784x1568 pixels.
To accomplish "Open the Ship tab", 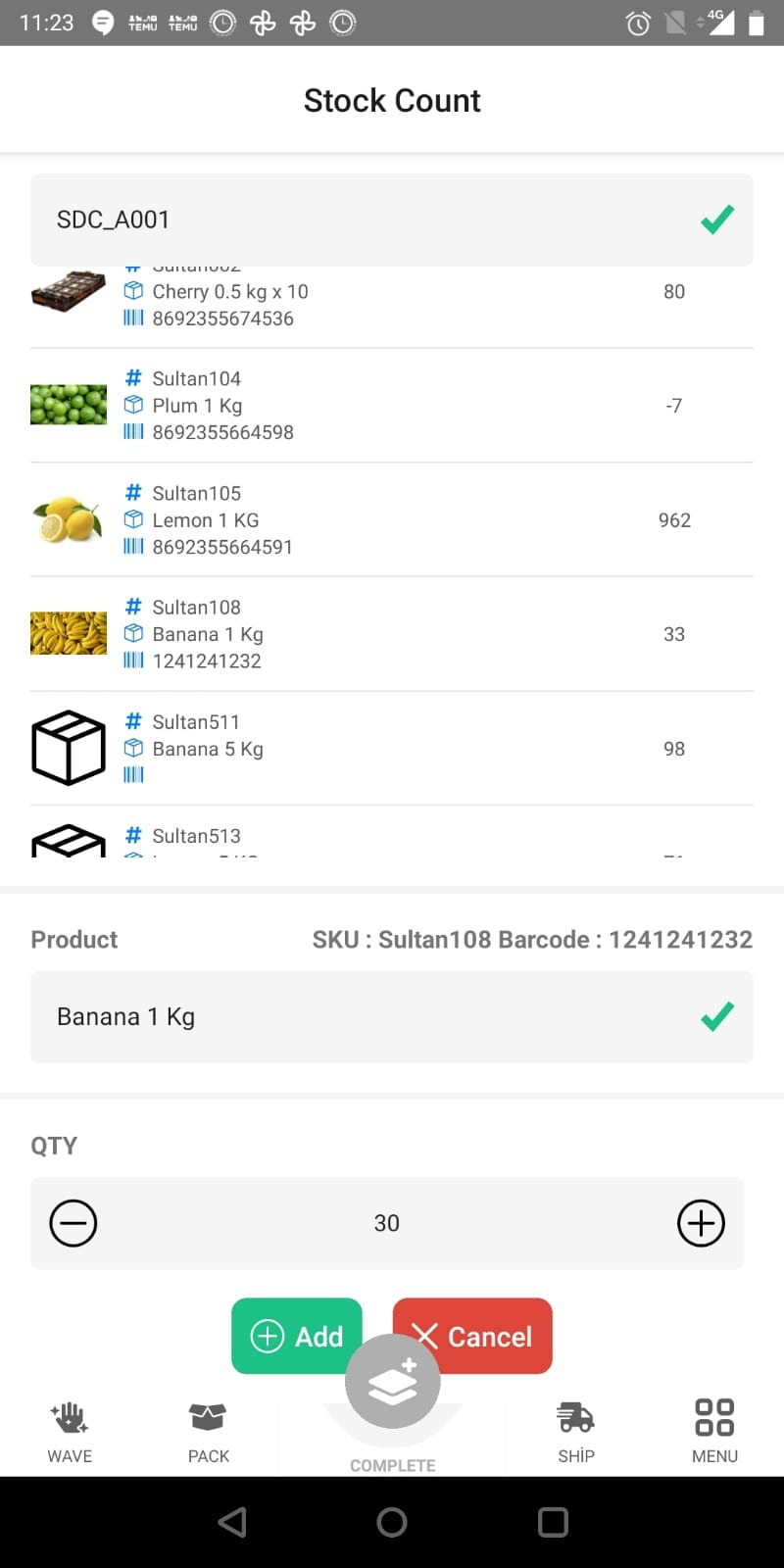I will click(x=576, y=1432).
